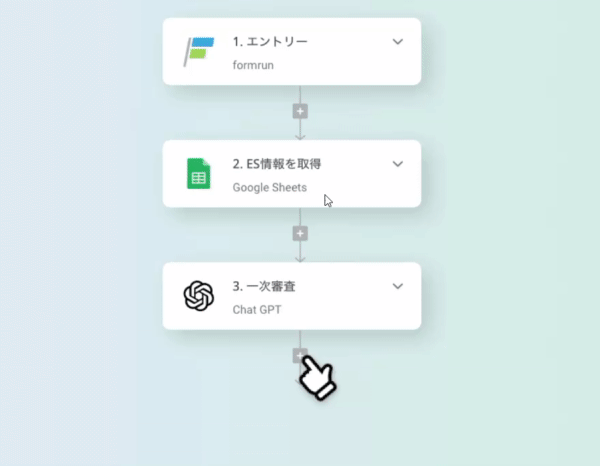Viewport: 600px width, 466px height.
Task: Expand the chevron on 3. 一次審査
Action: [397, 286]
